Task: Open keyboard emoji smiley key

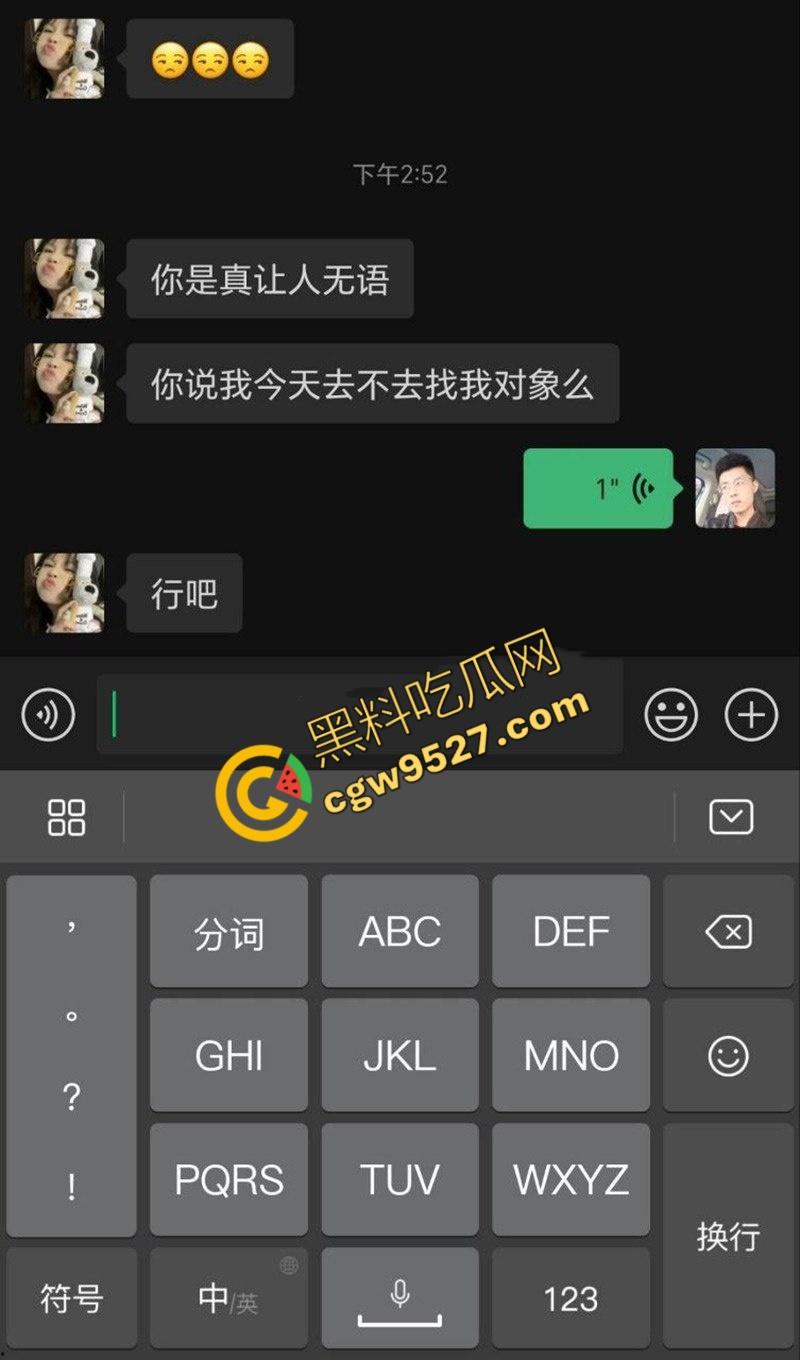Action: pos(728,1055)
